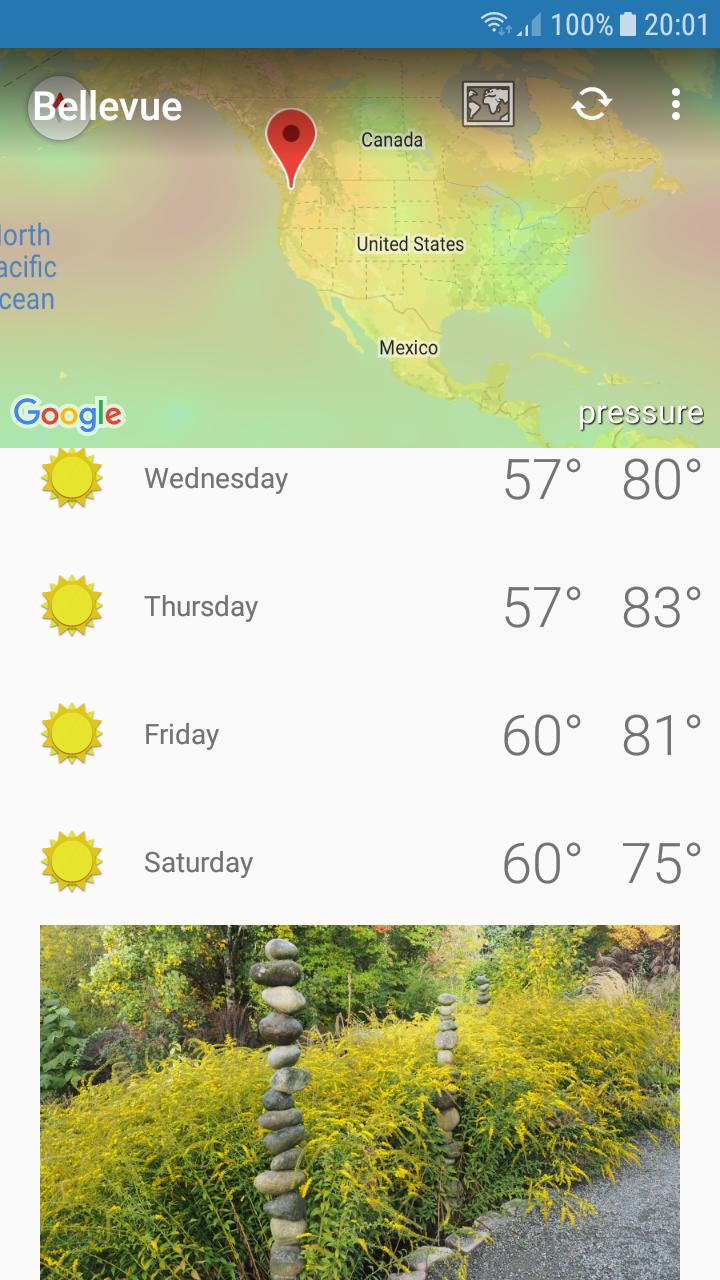The width and height of the screenshot is (720, 1280).
Task: Open the three-dot overflow menu
Action: click(676, 104)
